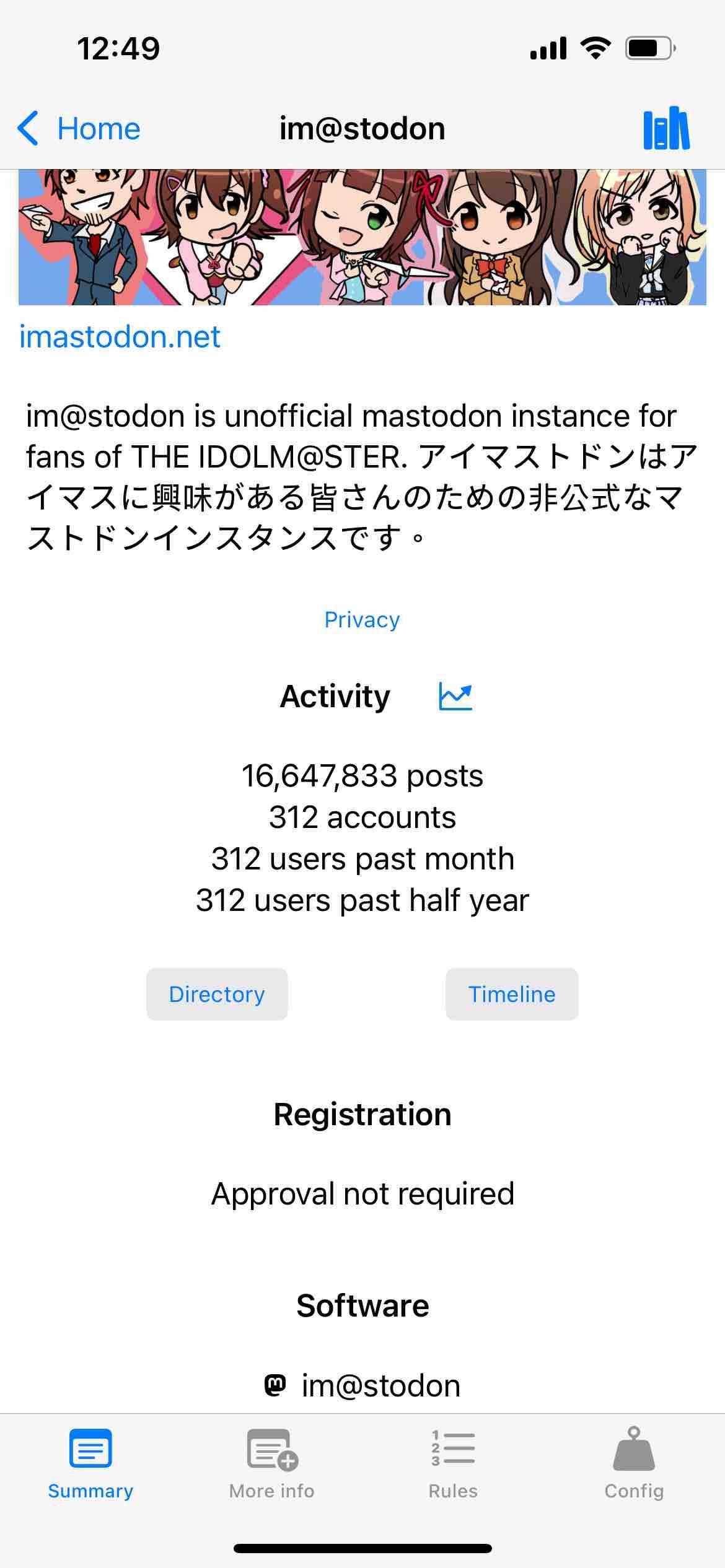This screenshot has height=1568, width=725.
Task: Switch to the More info tab
Action: point(272,1463)
